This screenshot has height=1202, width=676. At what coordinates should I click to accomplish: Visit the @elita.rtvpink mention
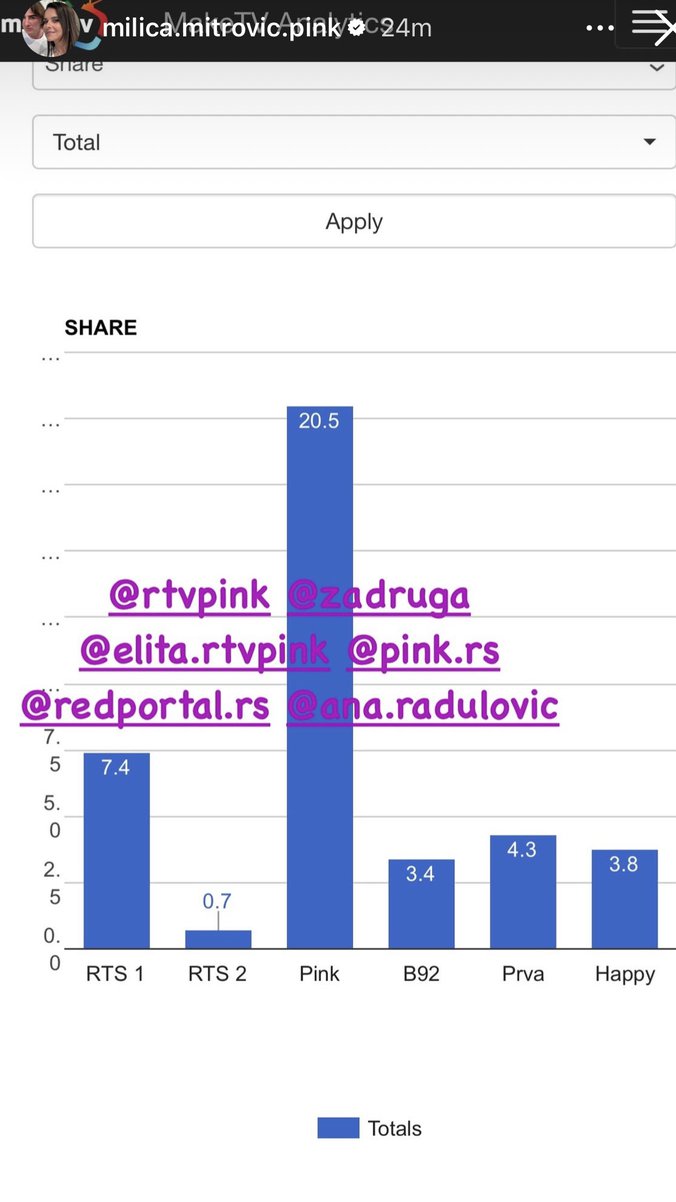click(204, 651)
